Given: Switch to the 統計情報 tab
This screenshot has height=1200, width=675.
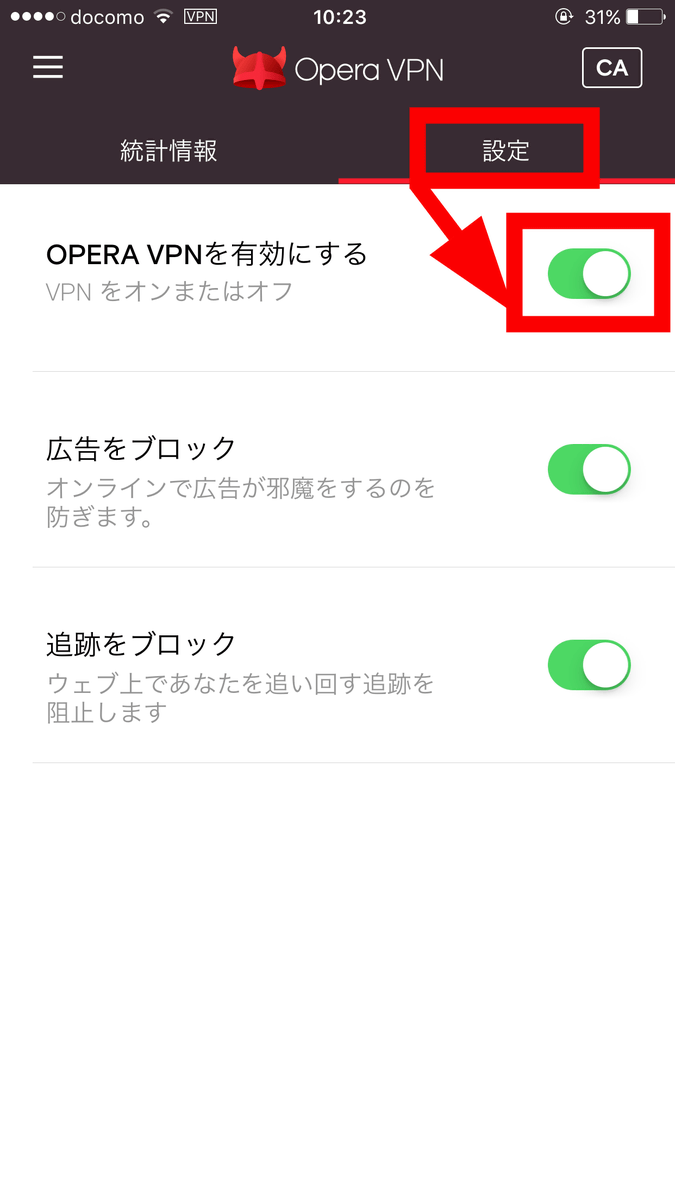Looking at the screenshot, I should coord(169,151).
